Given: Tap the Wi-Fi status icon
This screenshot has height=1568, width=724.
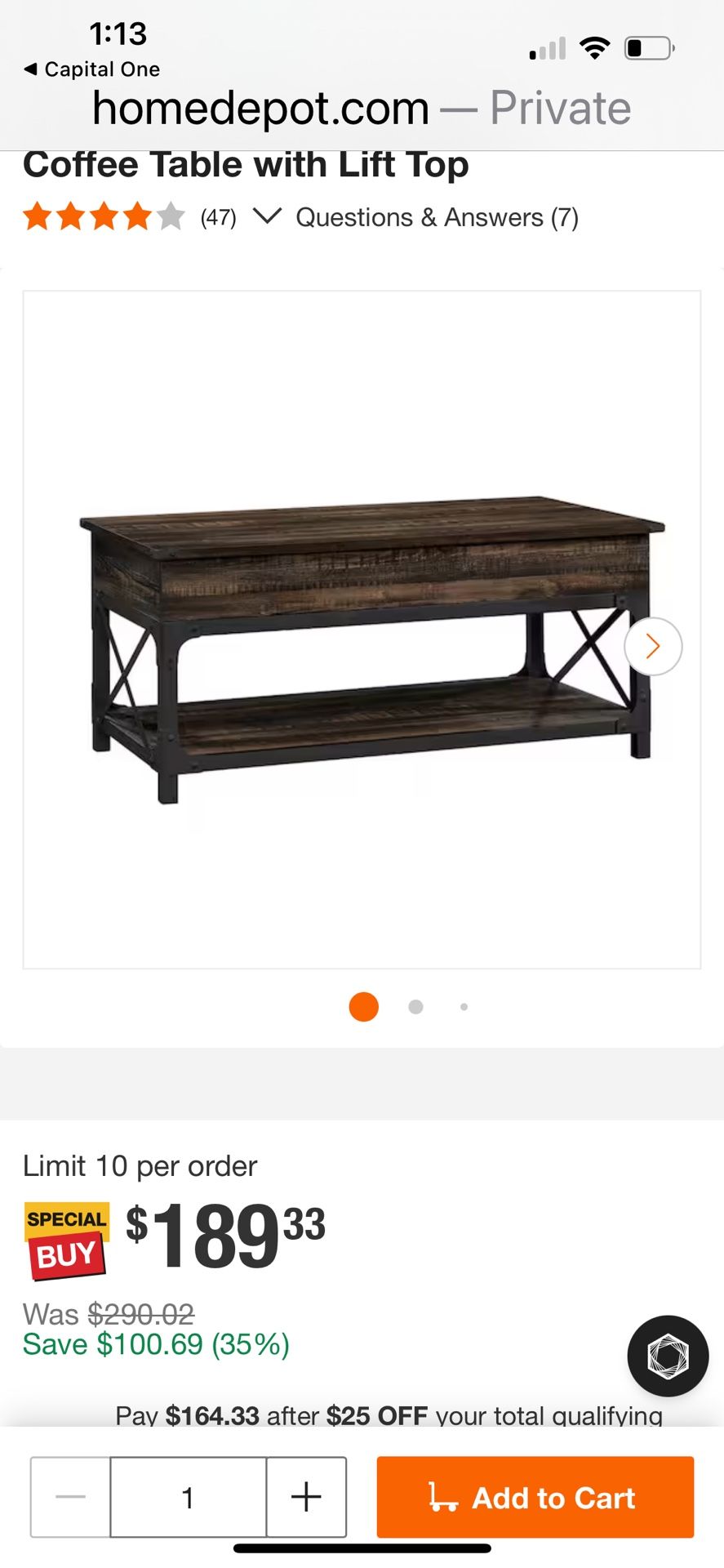Looking at the screenshot, I should tap(595, 48).
